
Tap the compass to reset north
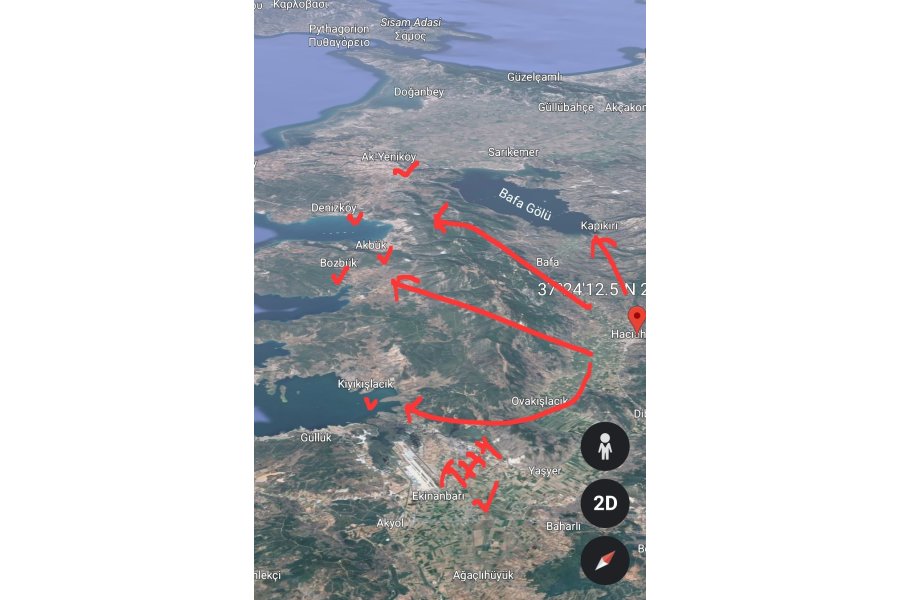(x=605, y=561)
